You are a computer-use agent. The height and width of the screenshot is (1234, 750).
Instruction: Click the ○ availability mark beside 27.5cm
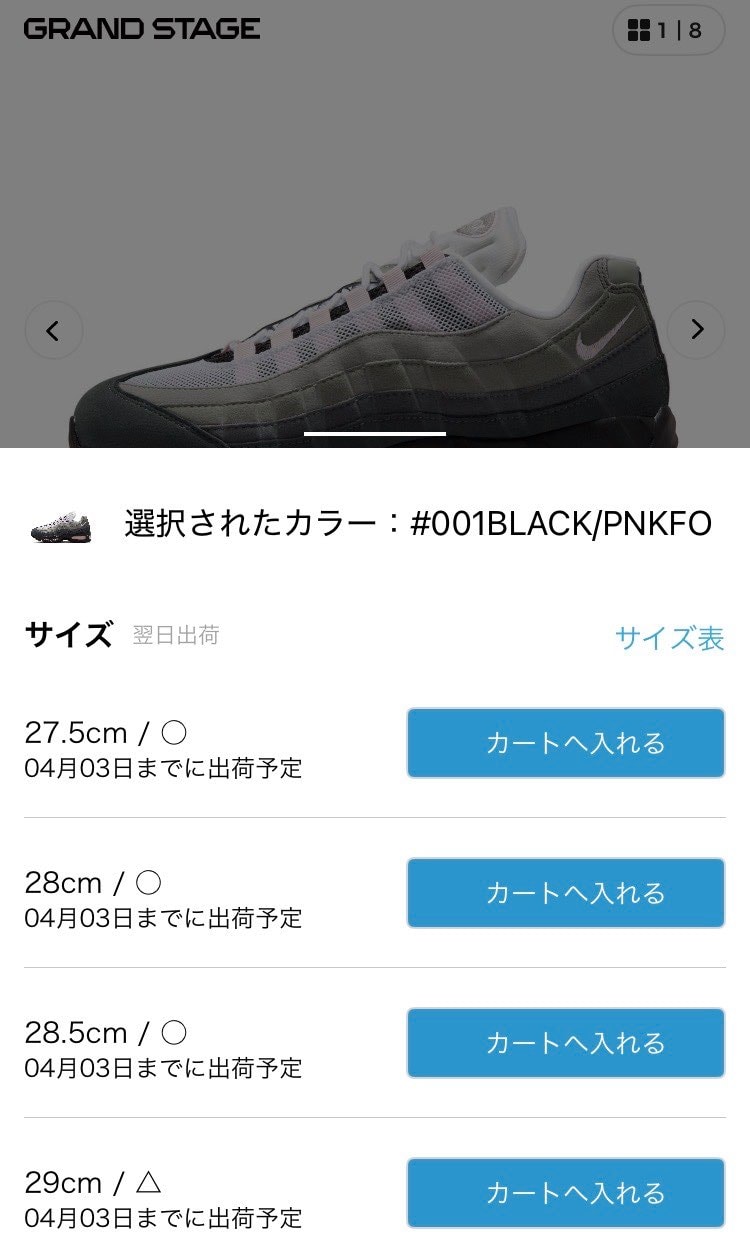(x=175, y=731)
